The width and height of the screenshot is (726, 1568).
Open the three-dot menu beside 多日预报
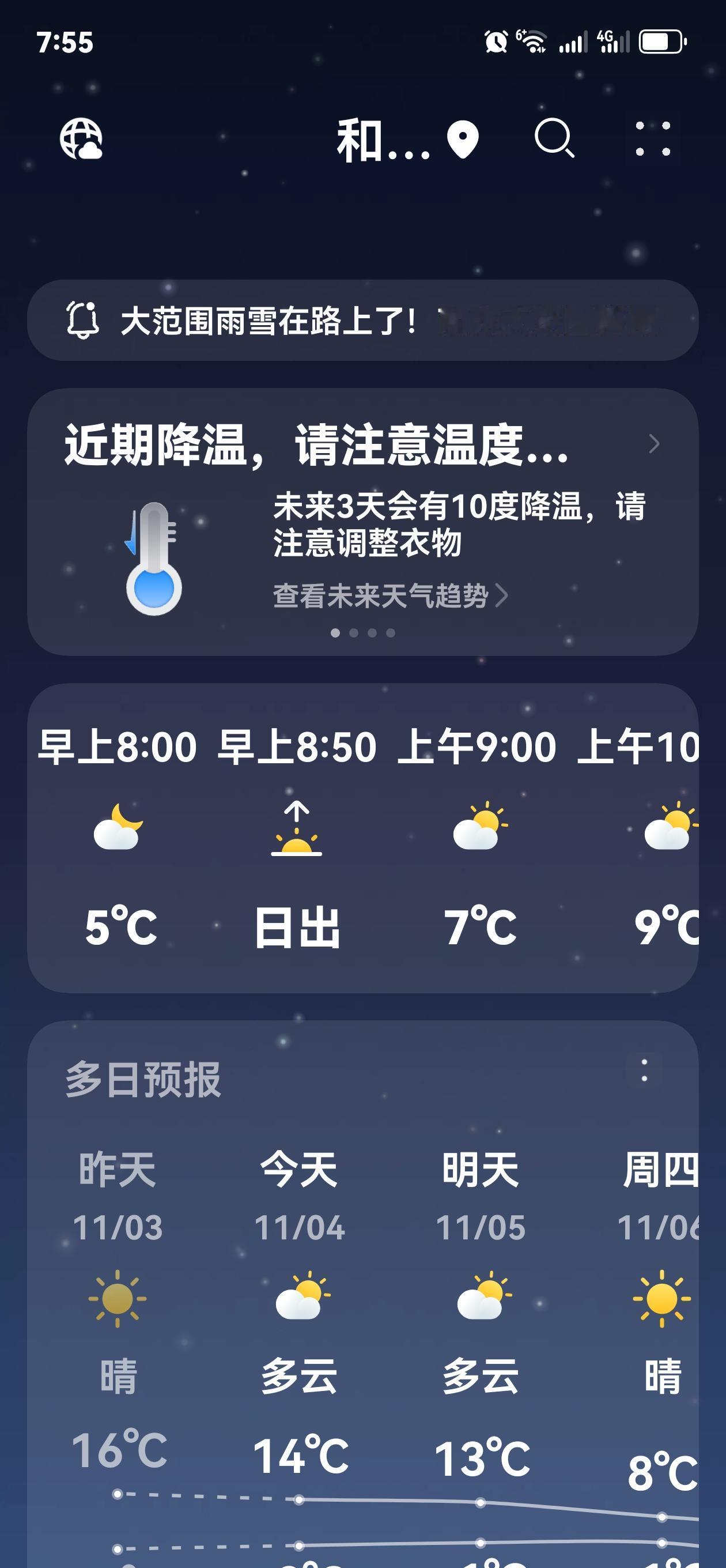(x=643, y=1071)
